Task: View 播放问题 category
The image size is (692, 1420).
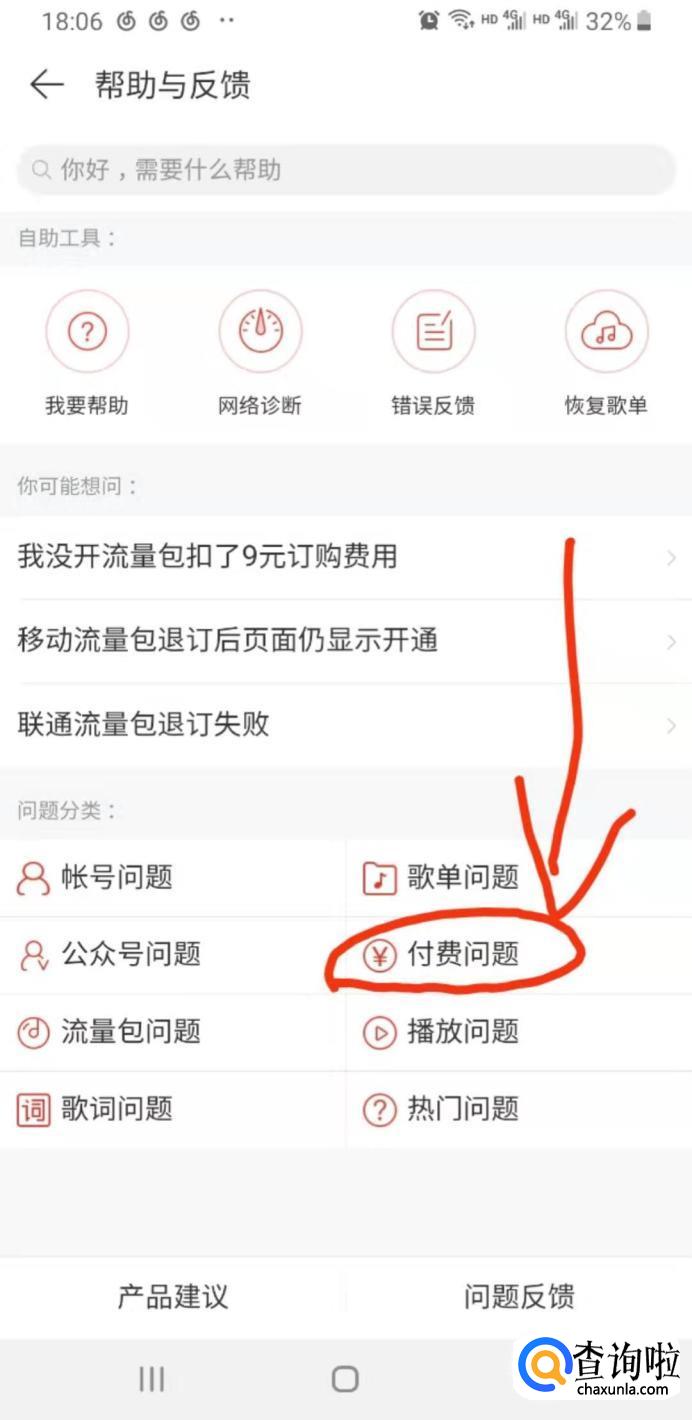Action: tap(463, 1032)
